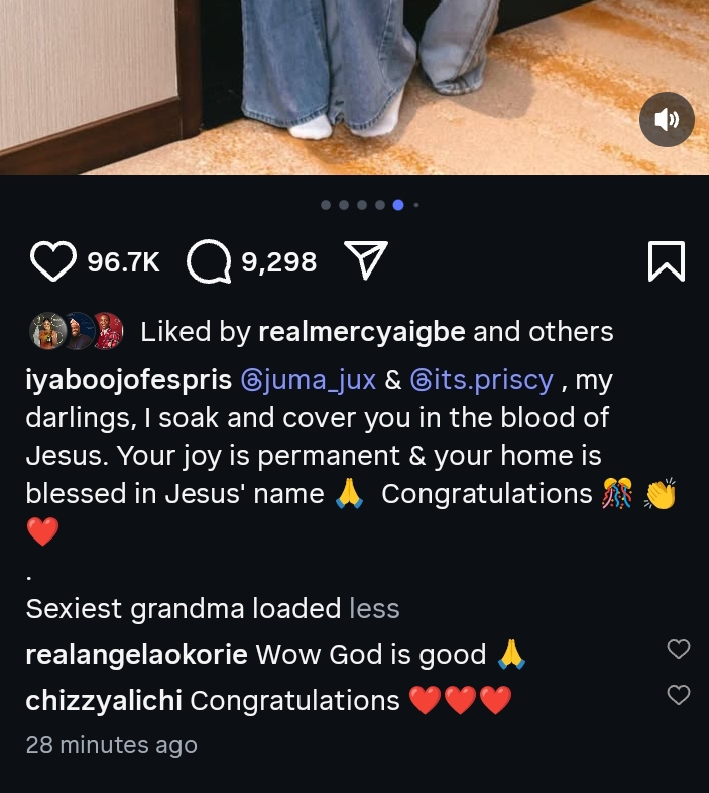This screenshot has width=709, height=793.
Task: Open the comments with the speech bubble icon
Action: click(209, 262)
